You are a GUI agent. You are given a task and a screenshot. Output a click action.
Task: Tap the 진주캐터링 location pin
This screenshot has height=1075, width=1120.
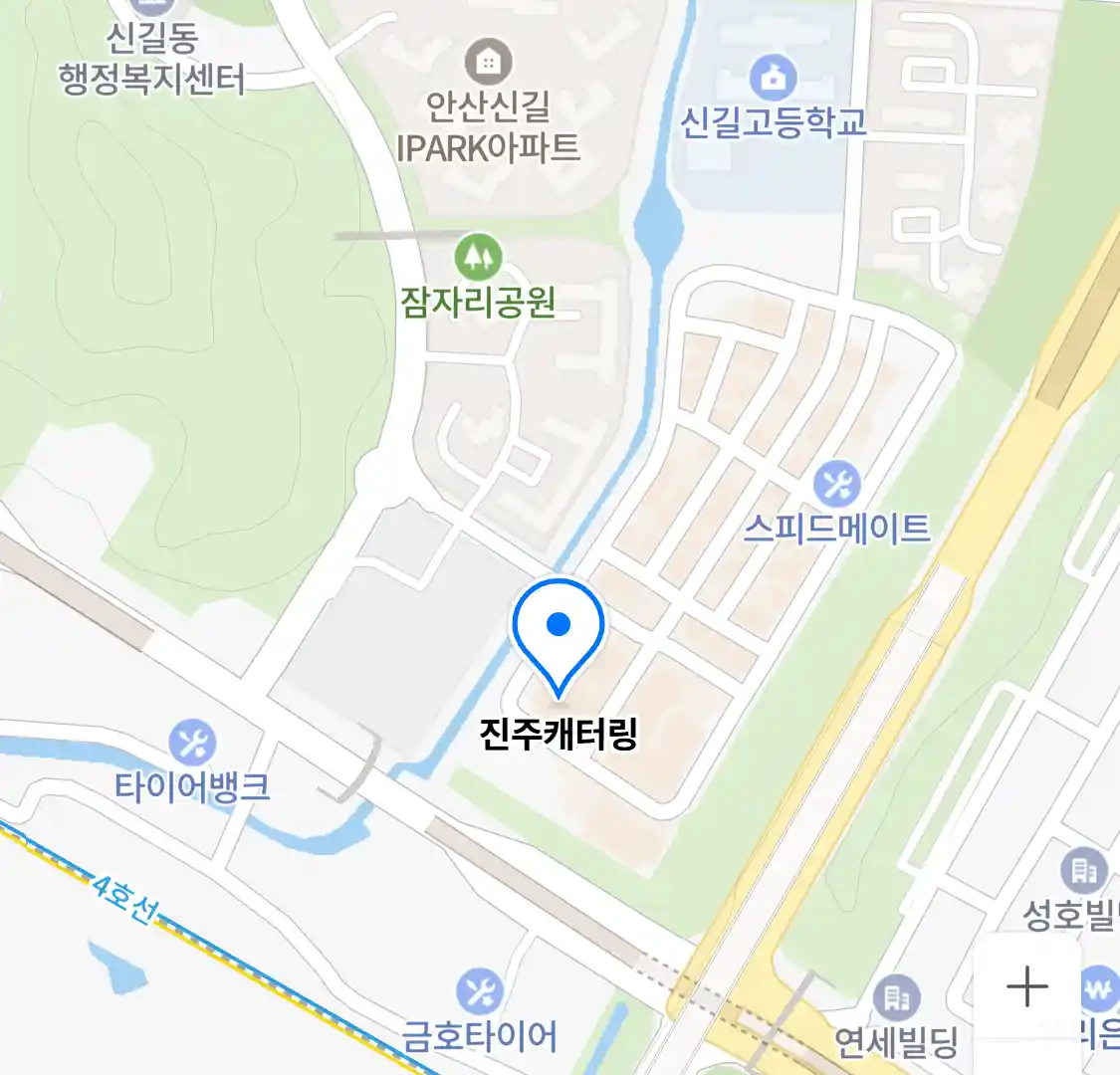coord(559,634)
